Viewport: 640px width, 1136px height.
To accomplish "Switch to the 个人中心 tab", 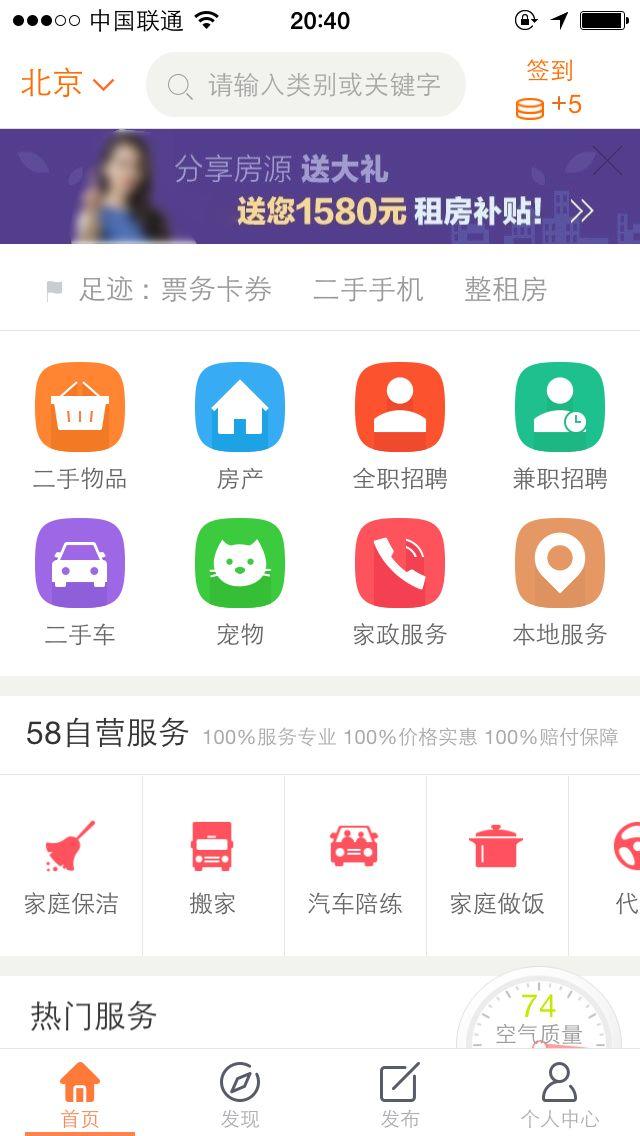I will (x=560, y=1095).
